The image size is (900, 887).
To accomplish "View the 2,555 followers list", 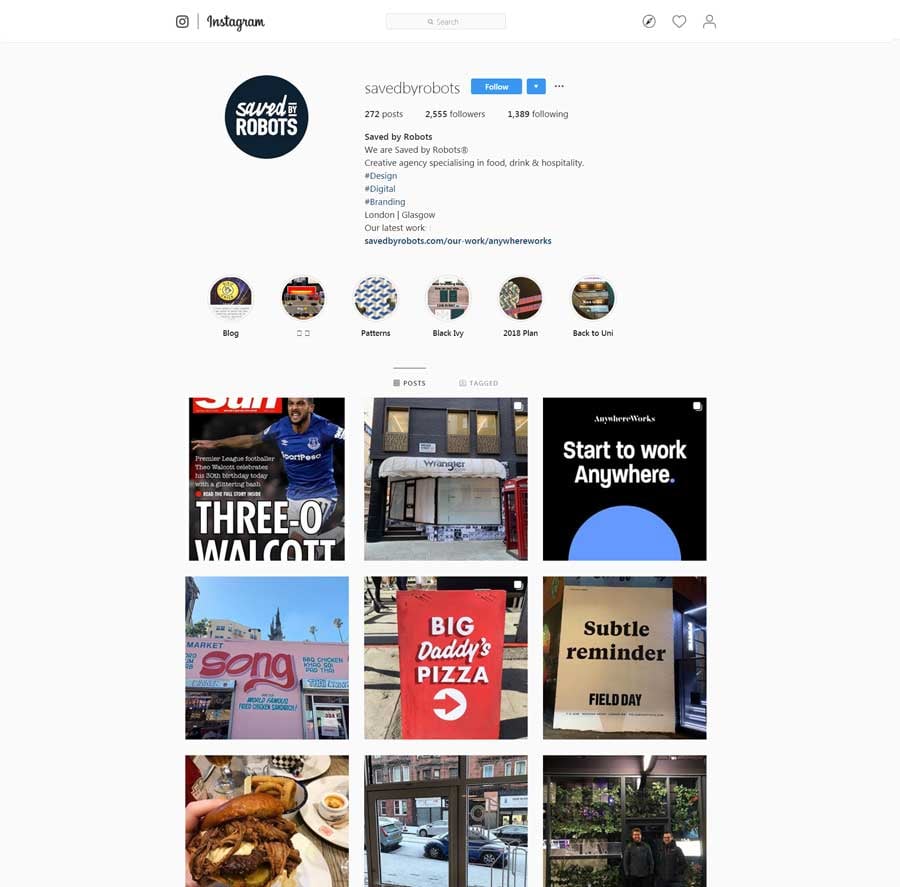I will pos(455,114).
